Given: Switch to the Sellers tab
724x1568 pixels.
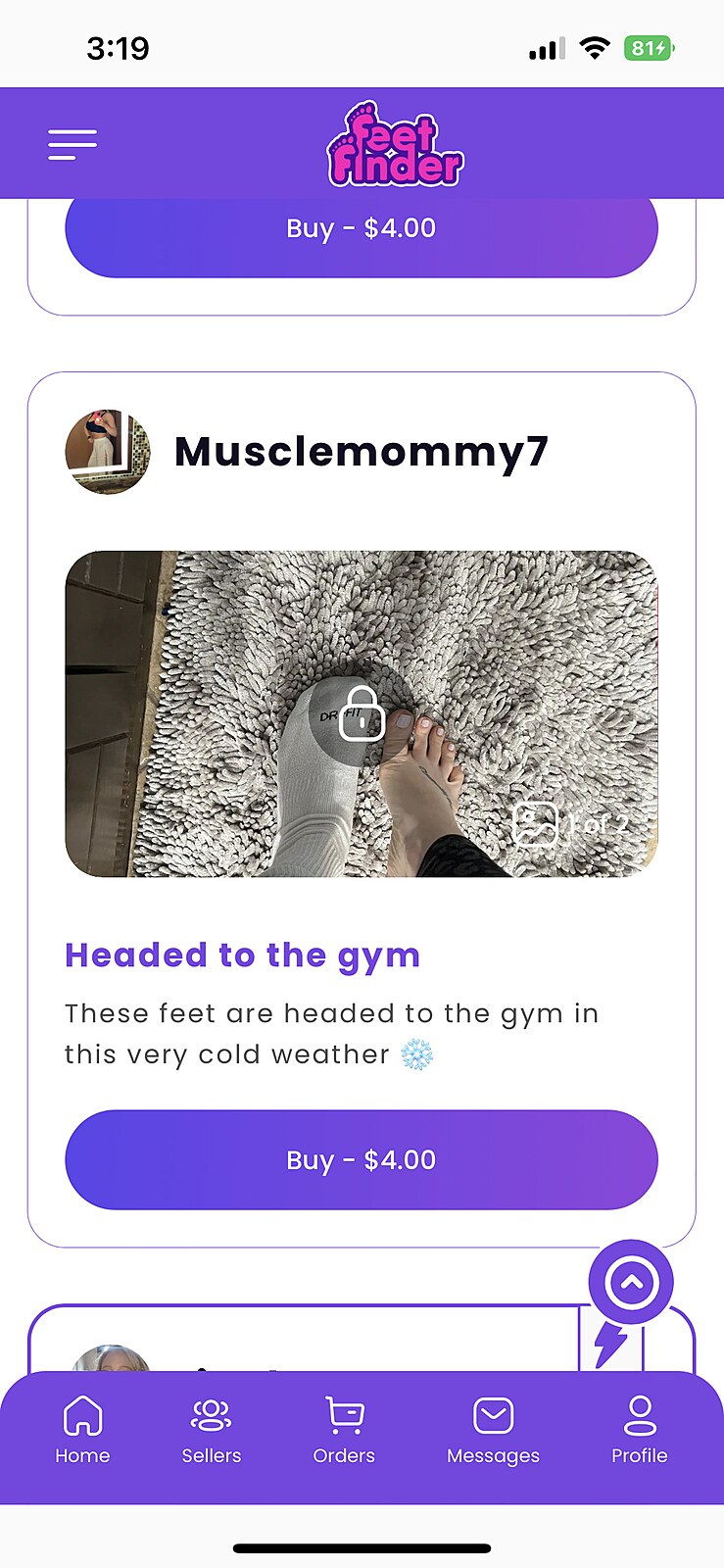Looking at the screenshot, I should [x=211, y=1430].
